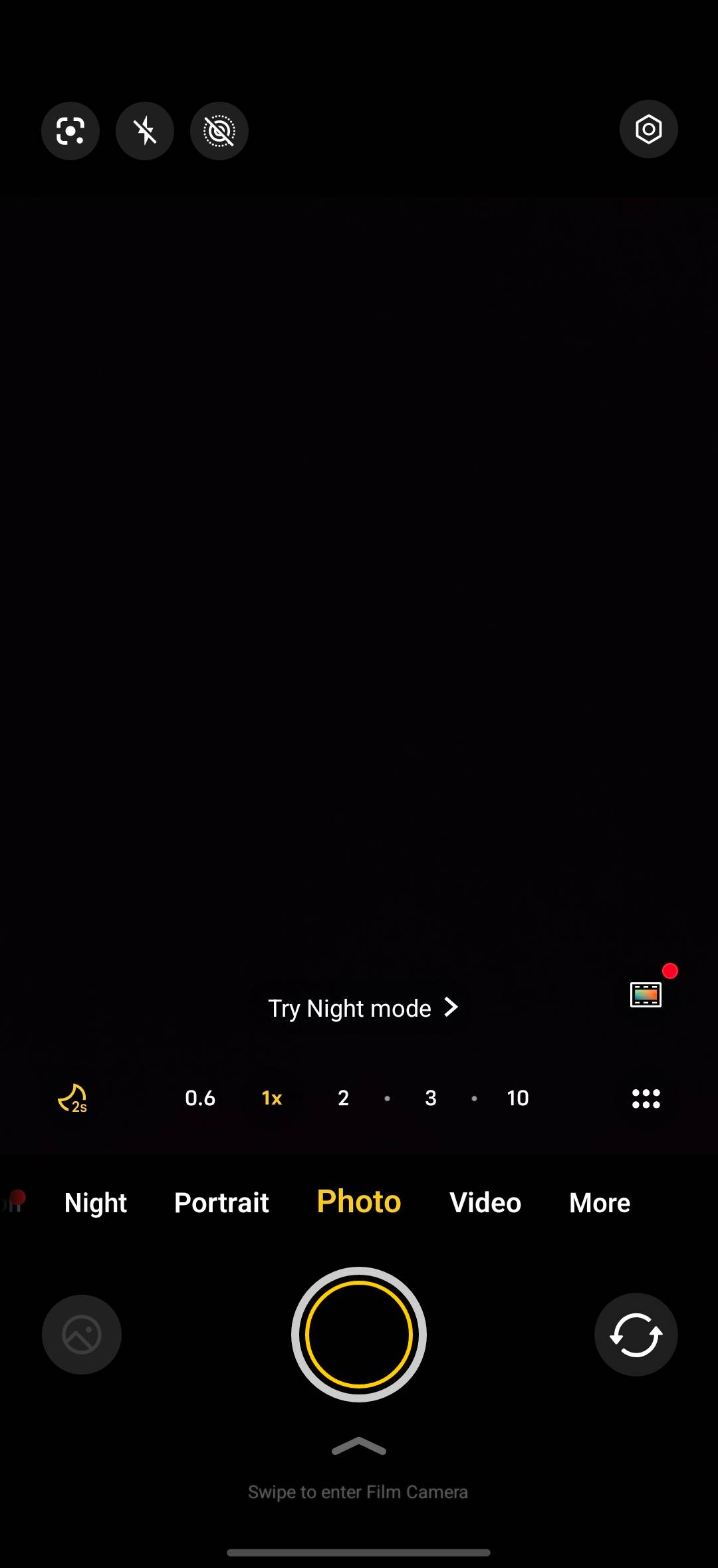Viewport: 718px width, 1568px height.
Task: Open the gallery thumbnail
Action: point(82,1335)
